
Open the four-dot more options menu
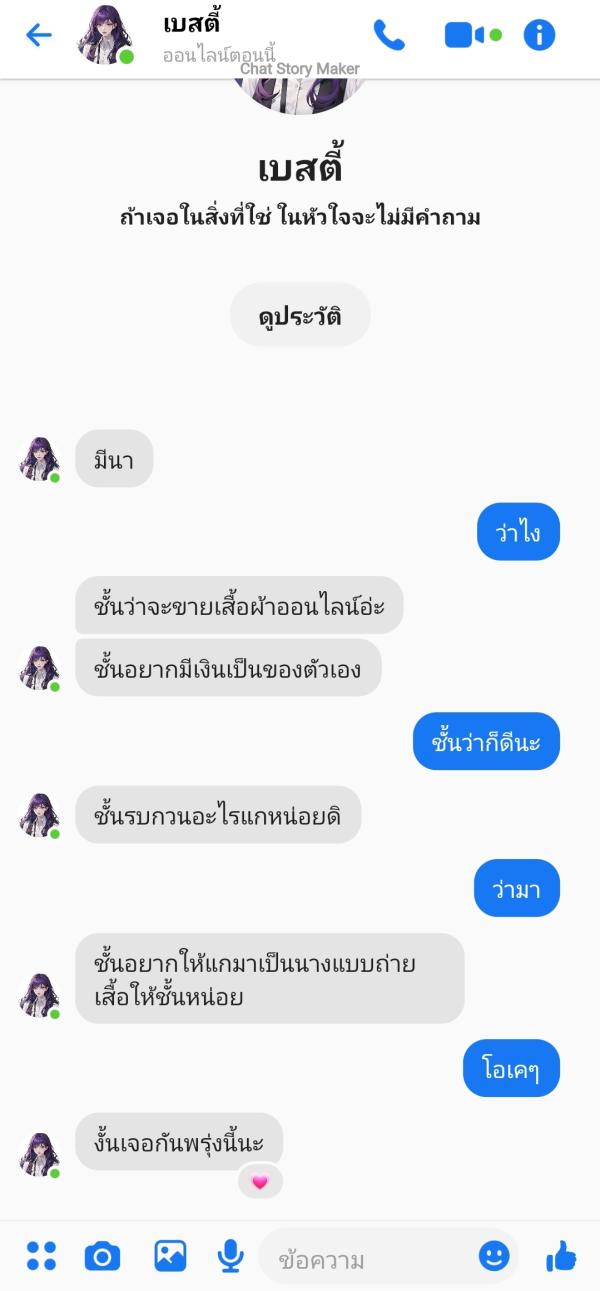click(x=41, y=1255)
